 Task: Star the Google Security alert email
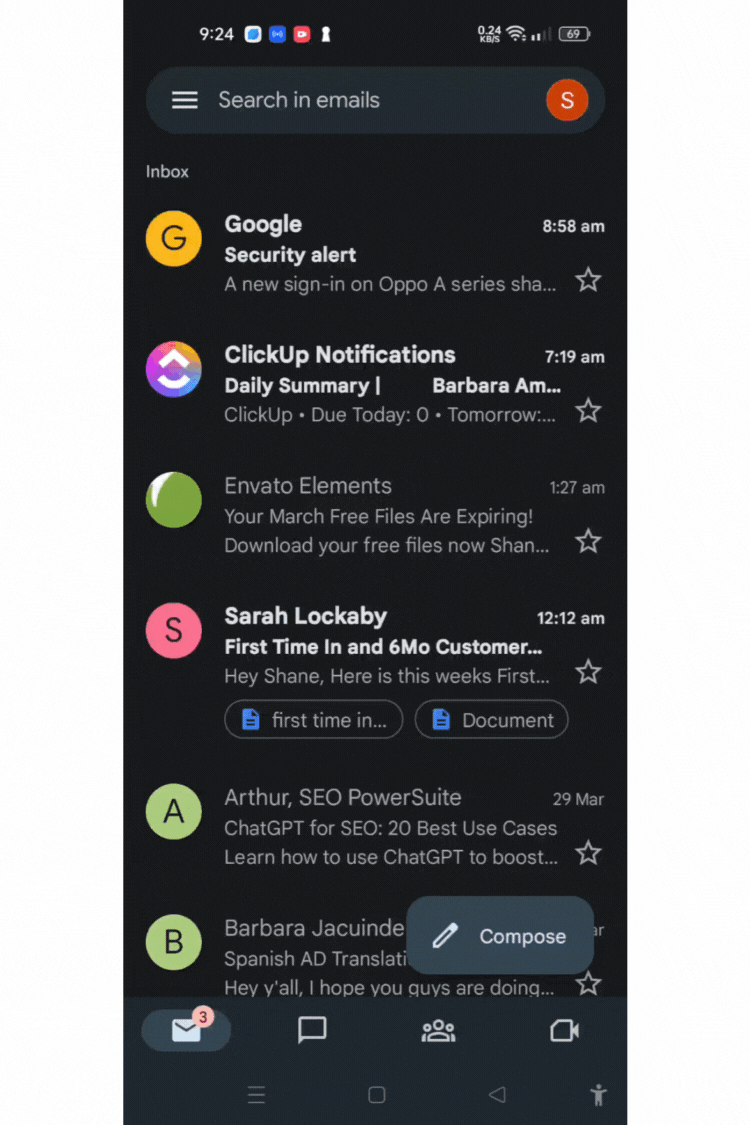(588, 280)
